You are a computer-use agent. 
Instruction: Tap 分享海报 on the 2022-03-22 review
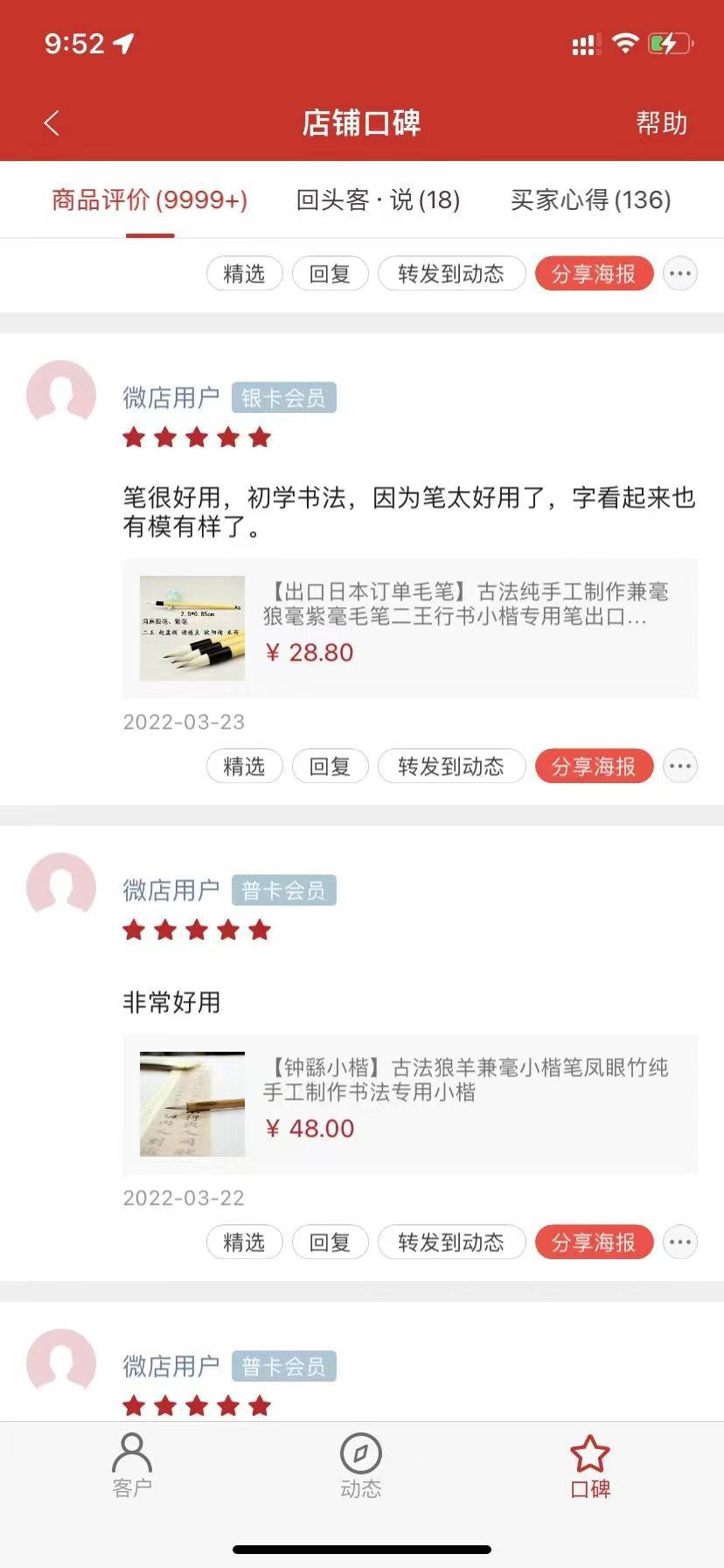(594, 1242)
